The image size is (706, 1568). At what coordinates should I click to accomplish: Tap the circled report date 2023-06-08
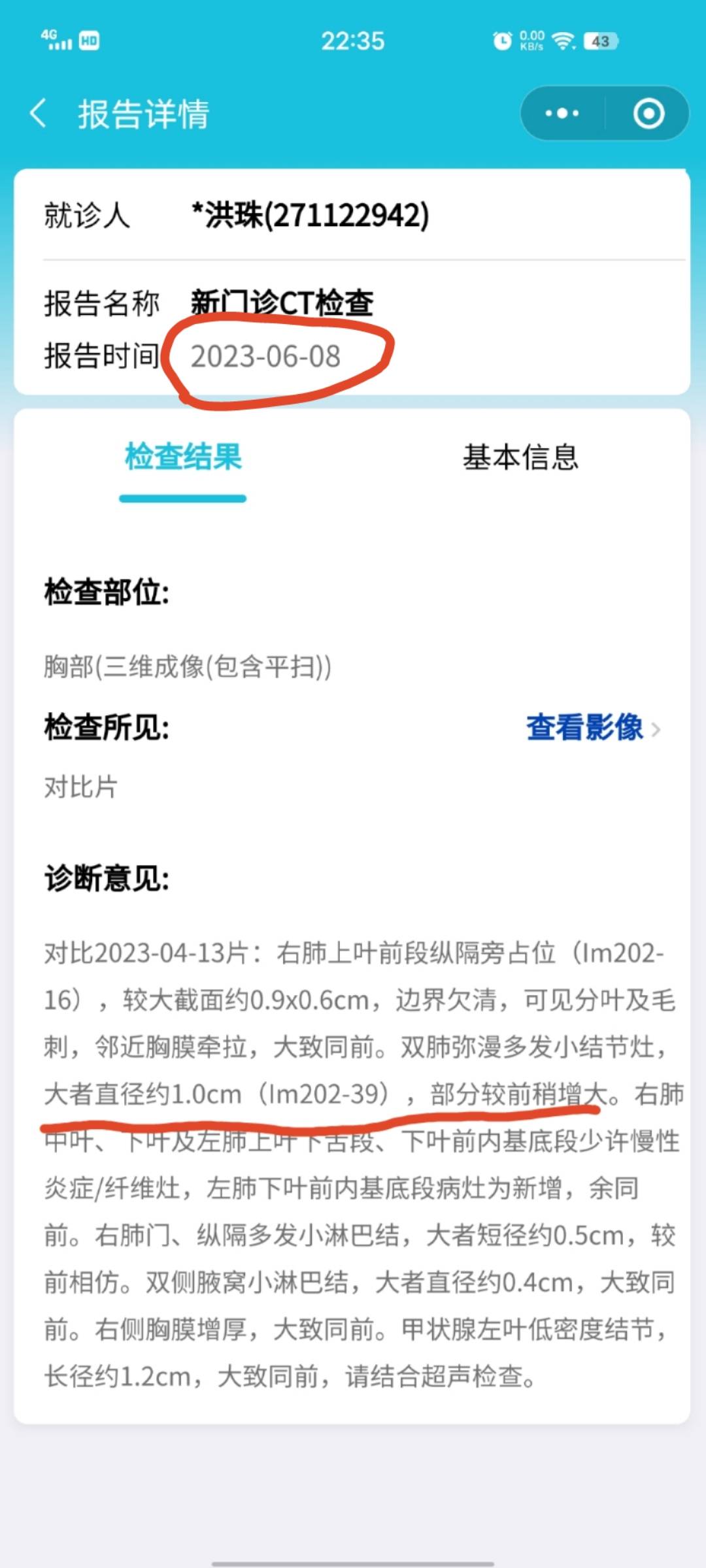coord(268,355)
